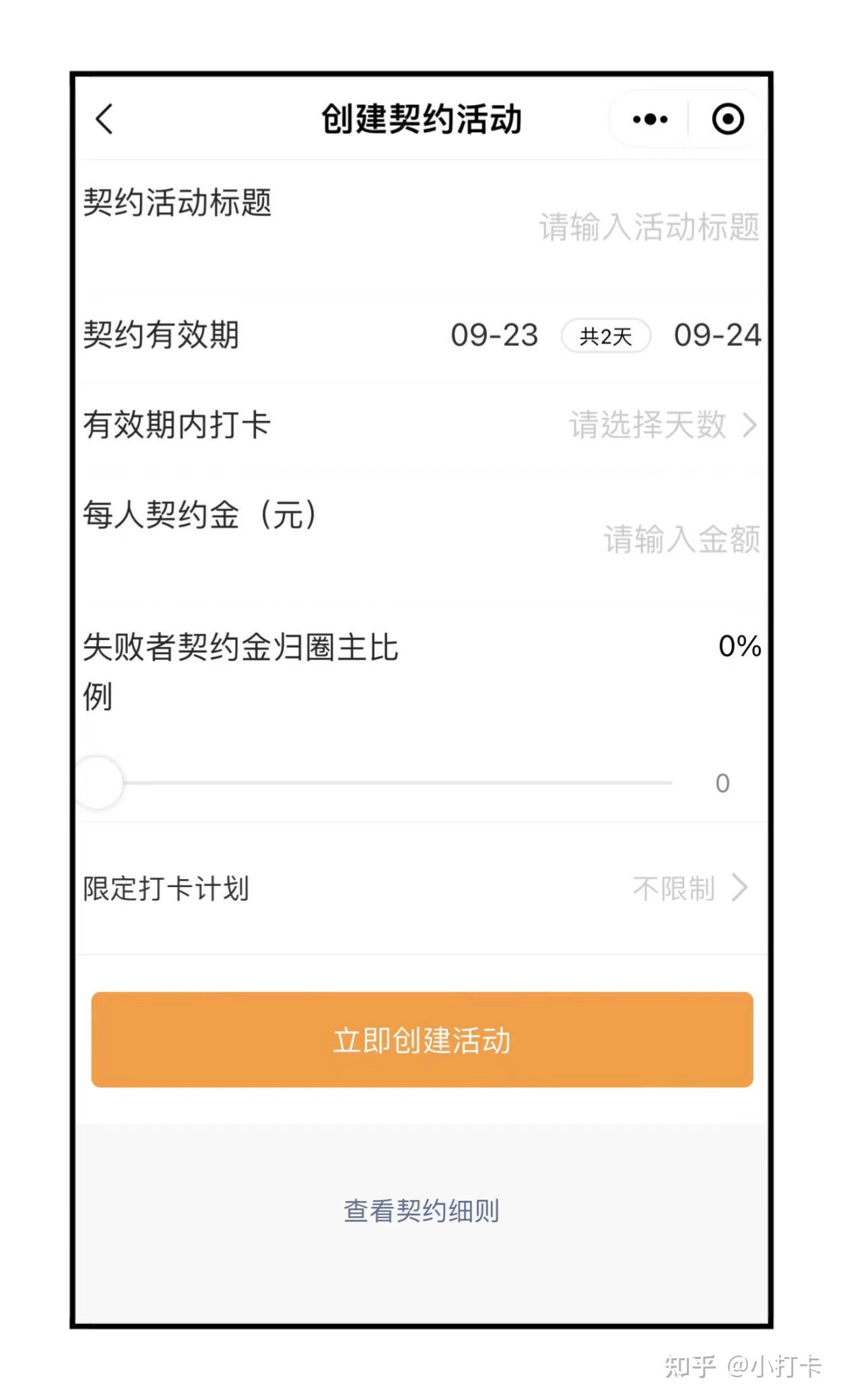The width and height of the screenshot is (843, 1400).
Task: Click the 请输入金额 amount field
Action: [683, 538]
